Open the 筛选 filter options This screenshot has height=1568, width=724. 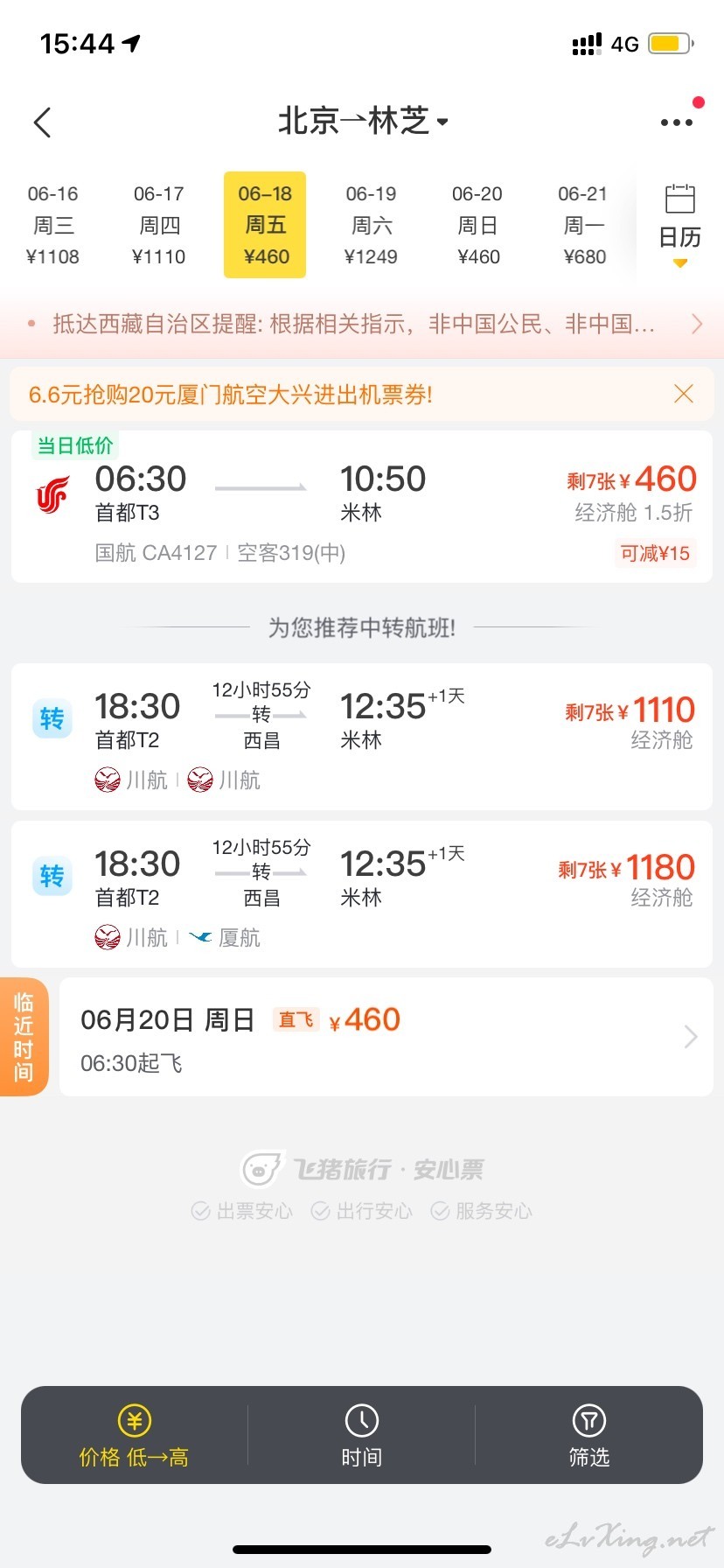click(x=588, y=1435)
